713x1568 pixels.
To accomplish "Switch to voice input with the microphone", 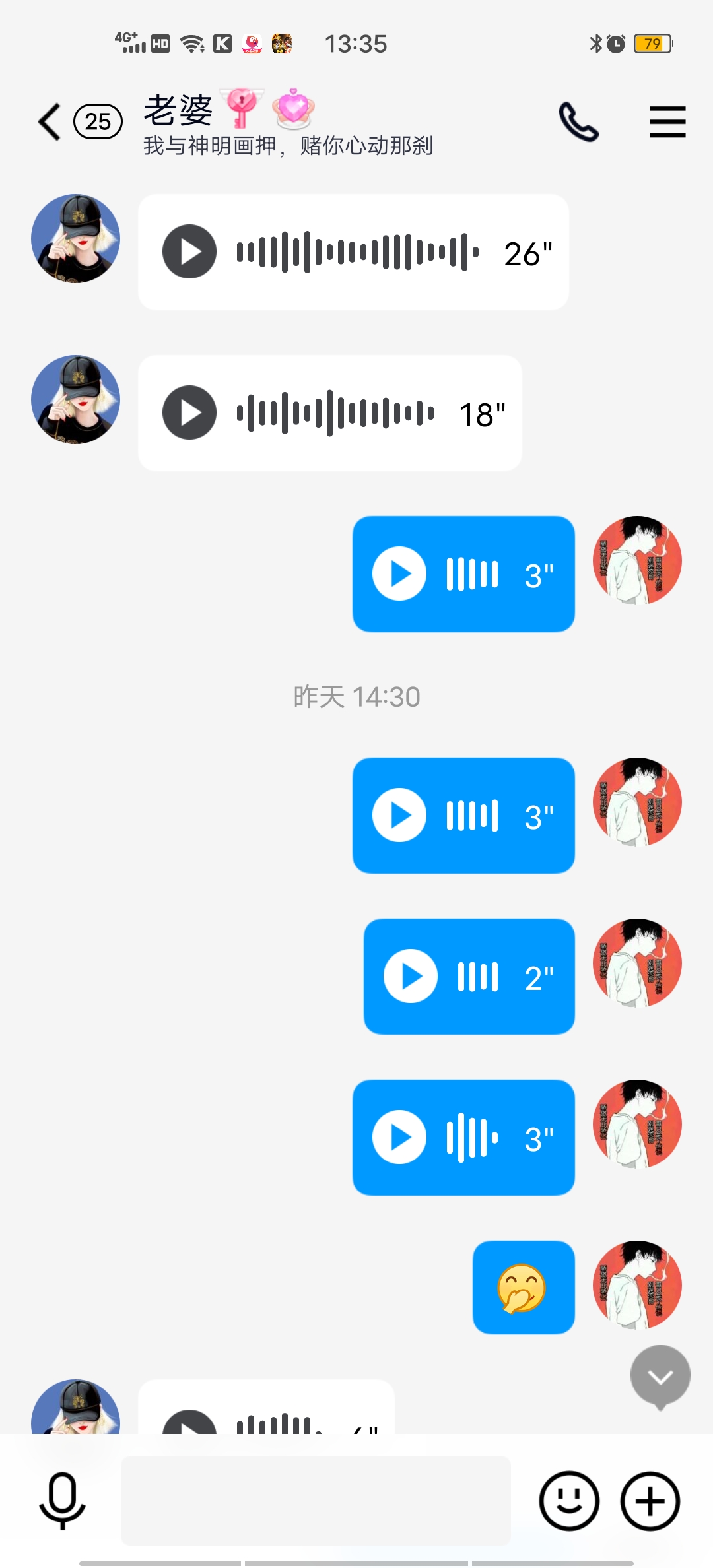I will tap(63, 1501).
